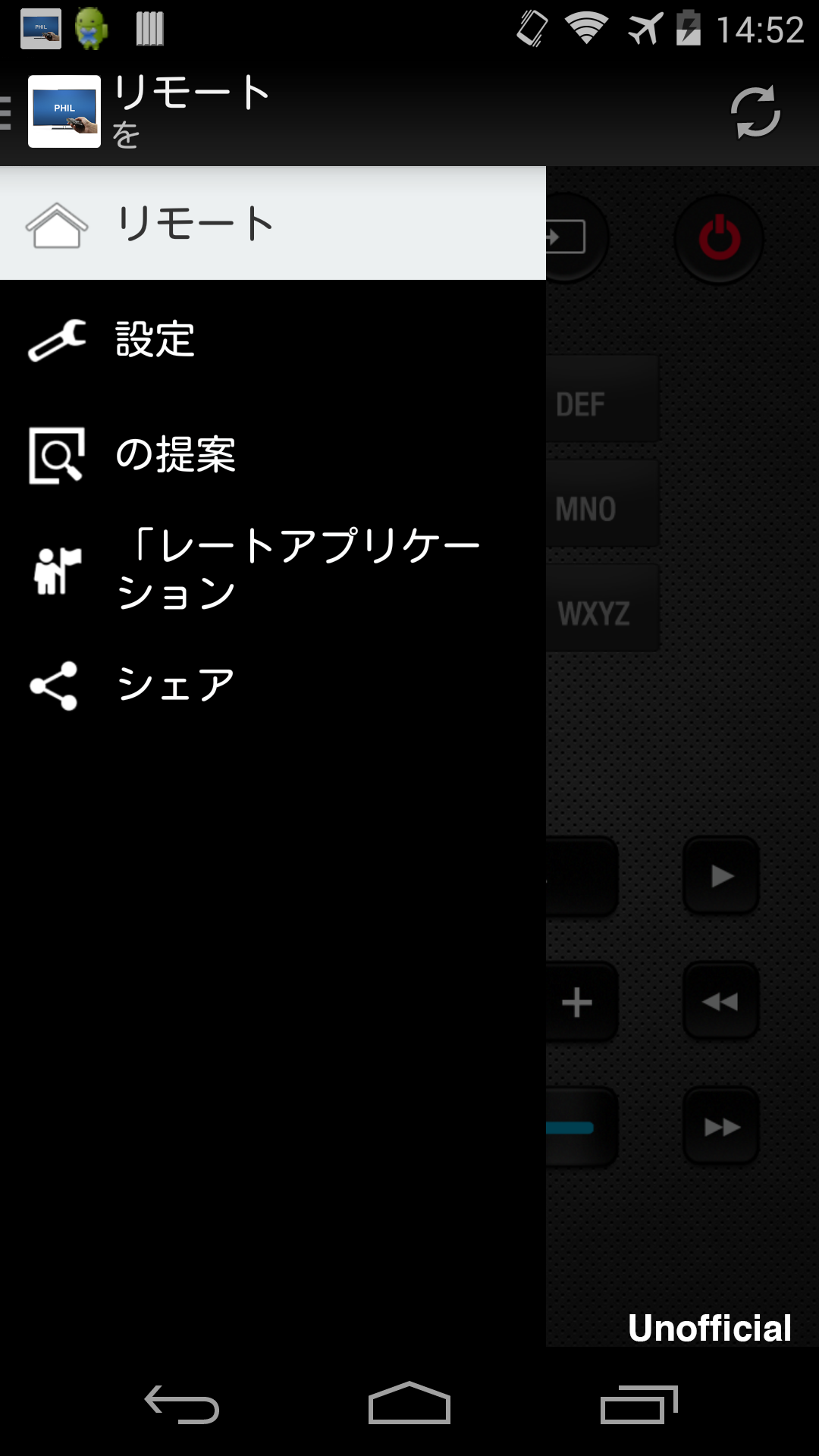Close drawer via app icon button
Screen dimensions: 819x1456
[53, 111]
